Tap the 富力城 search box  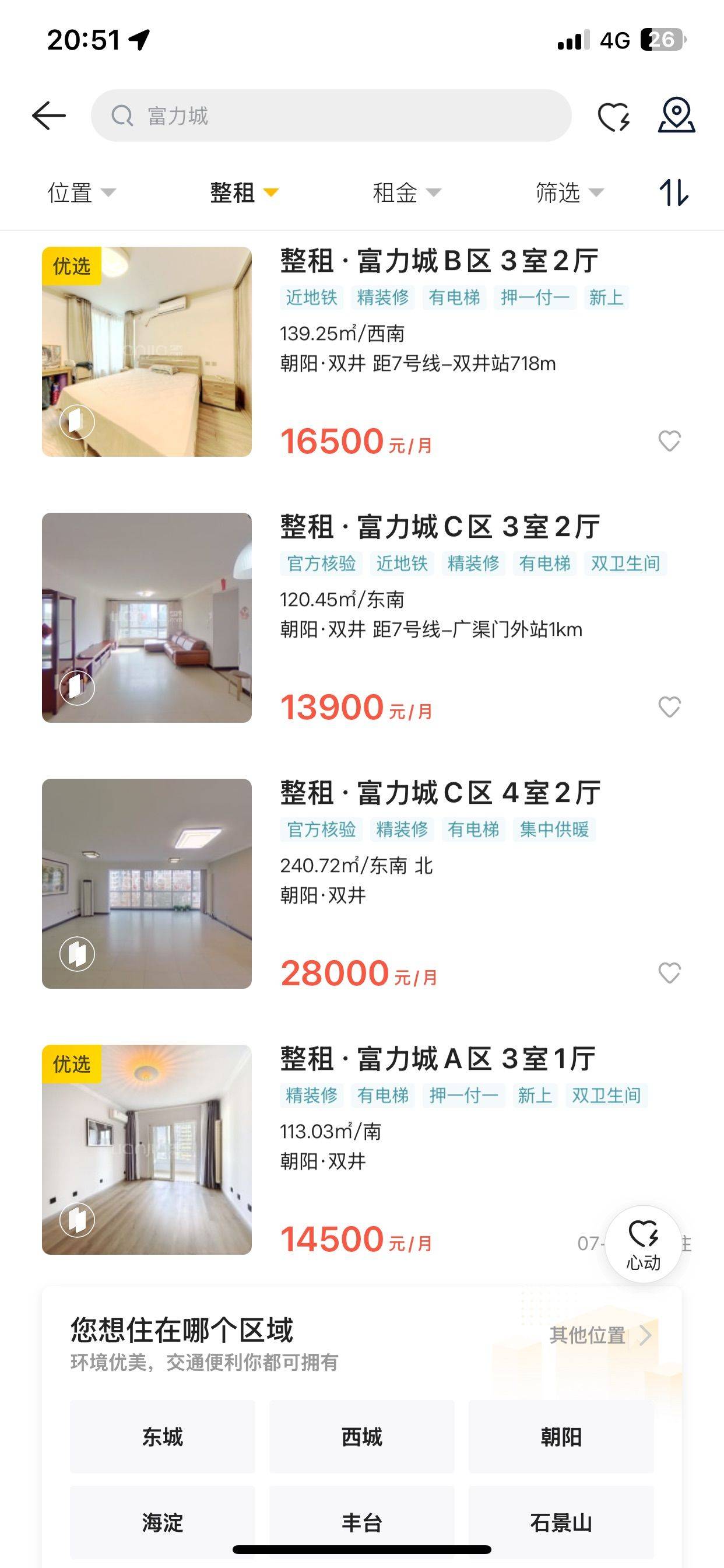pyautogui.click(x=331, y=116)
